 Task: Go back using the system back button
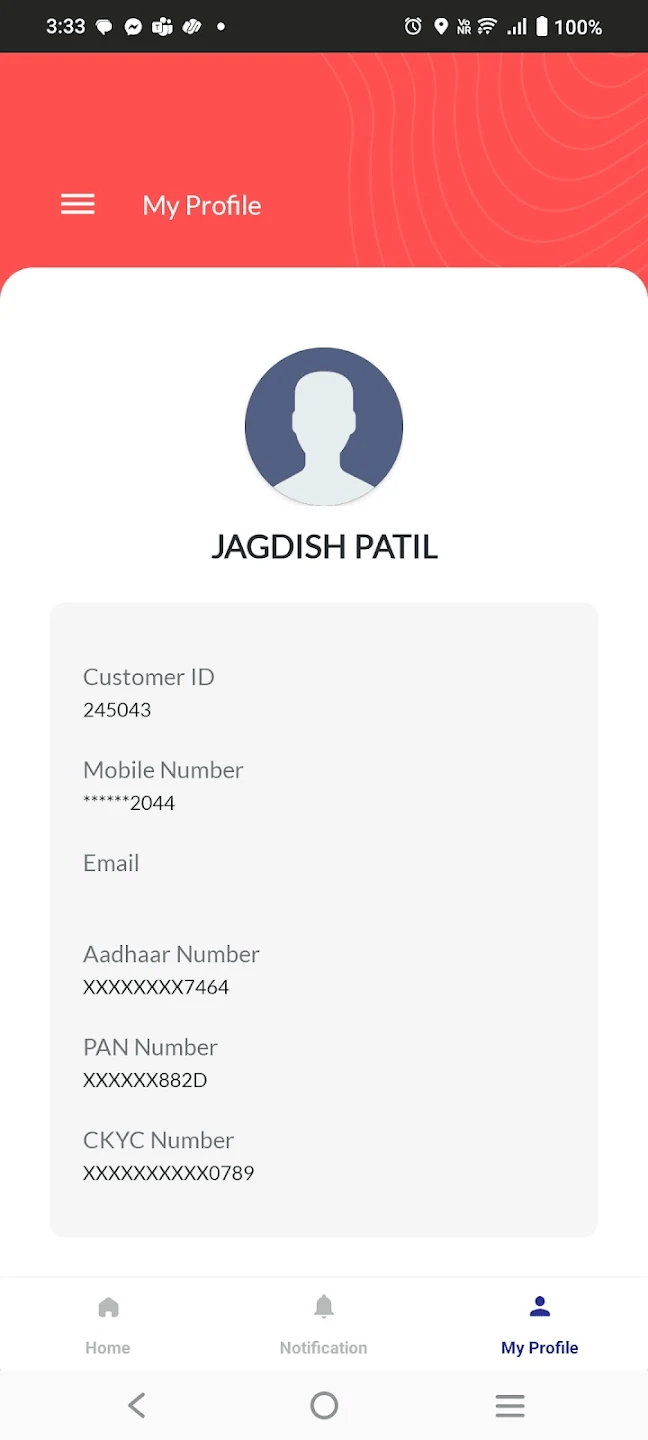(x=137, y=1406)
